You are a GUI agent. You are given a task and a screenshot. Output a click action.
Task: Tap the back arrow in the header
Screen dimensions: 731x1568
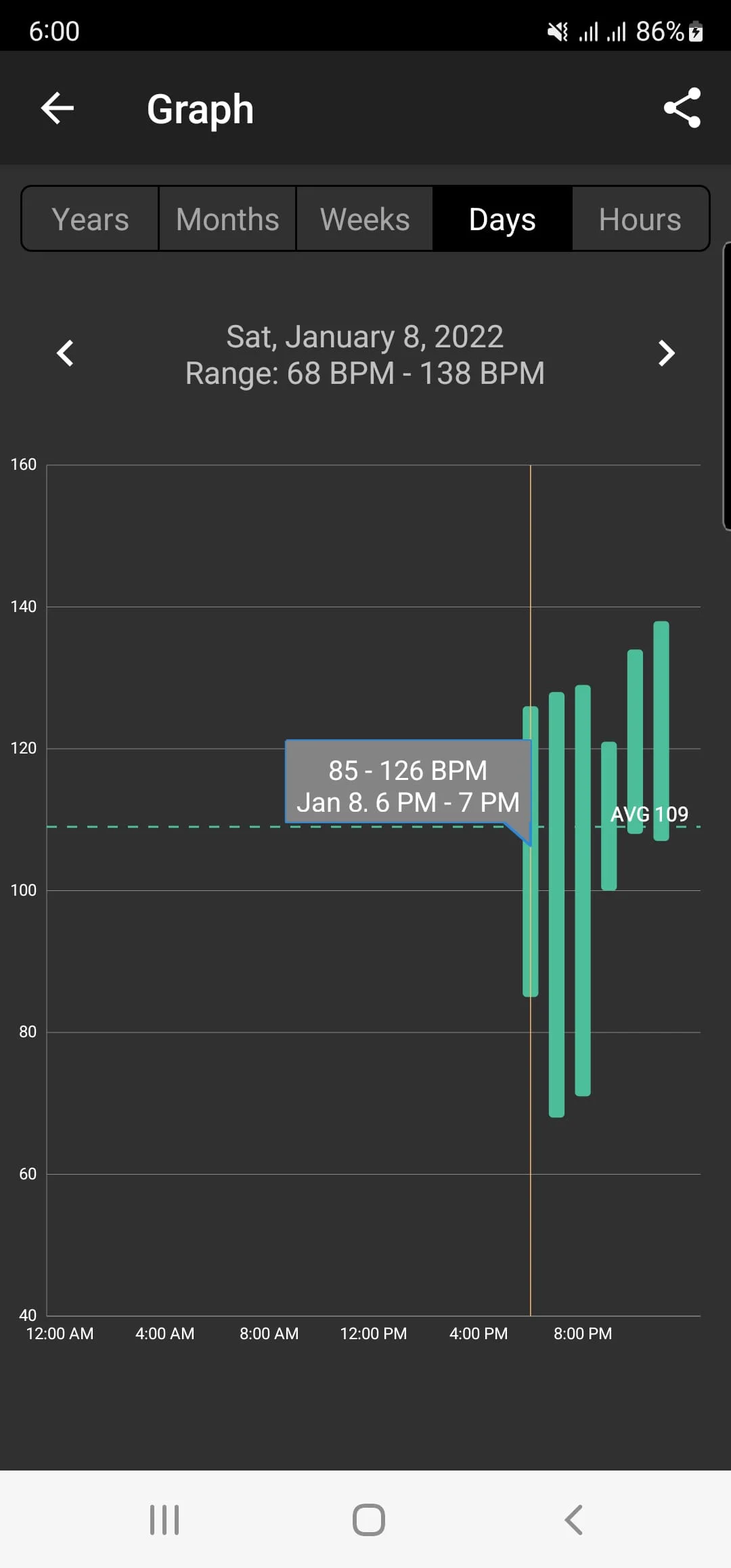tap(57, 108)
